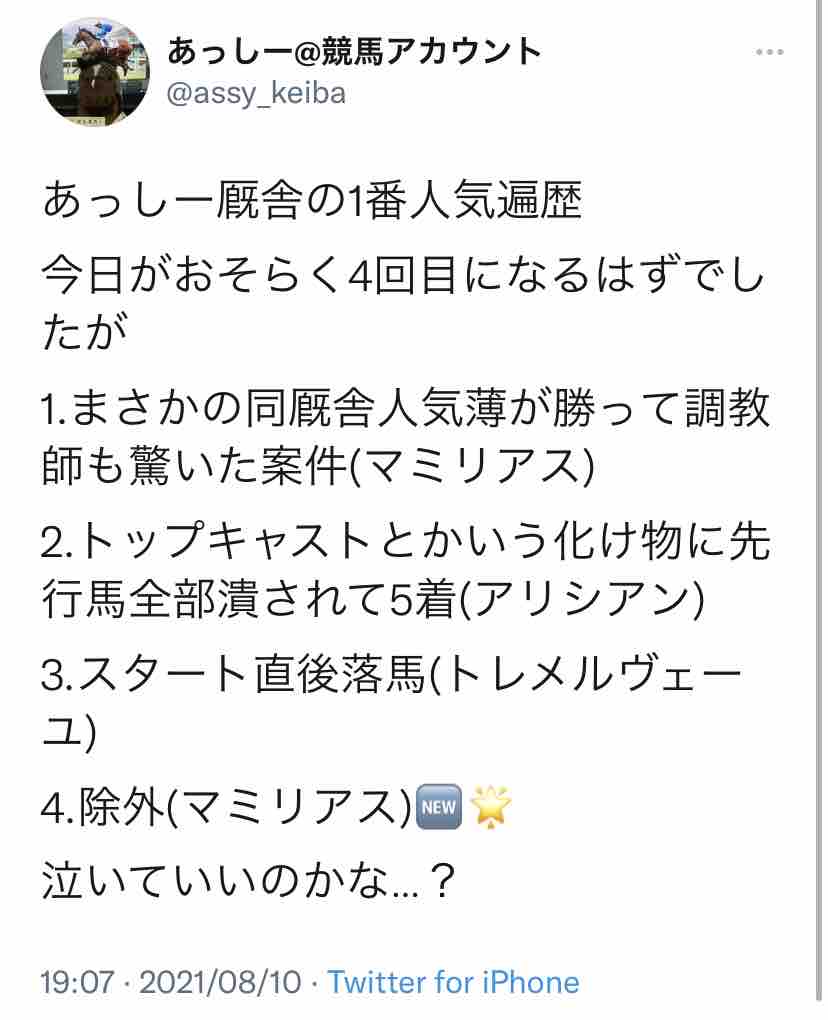Click the line mentioning アリシアン

[x=400, y=593]
